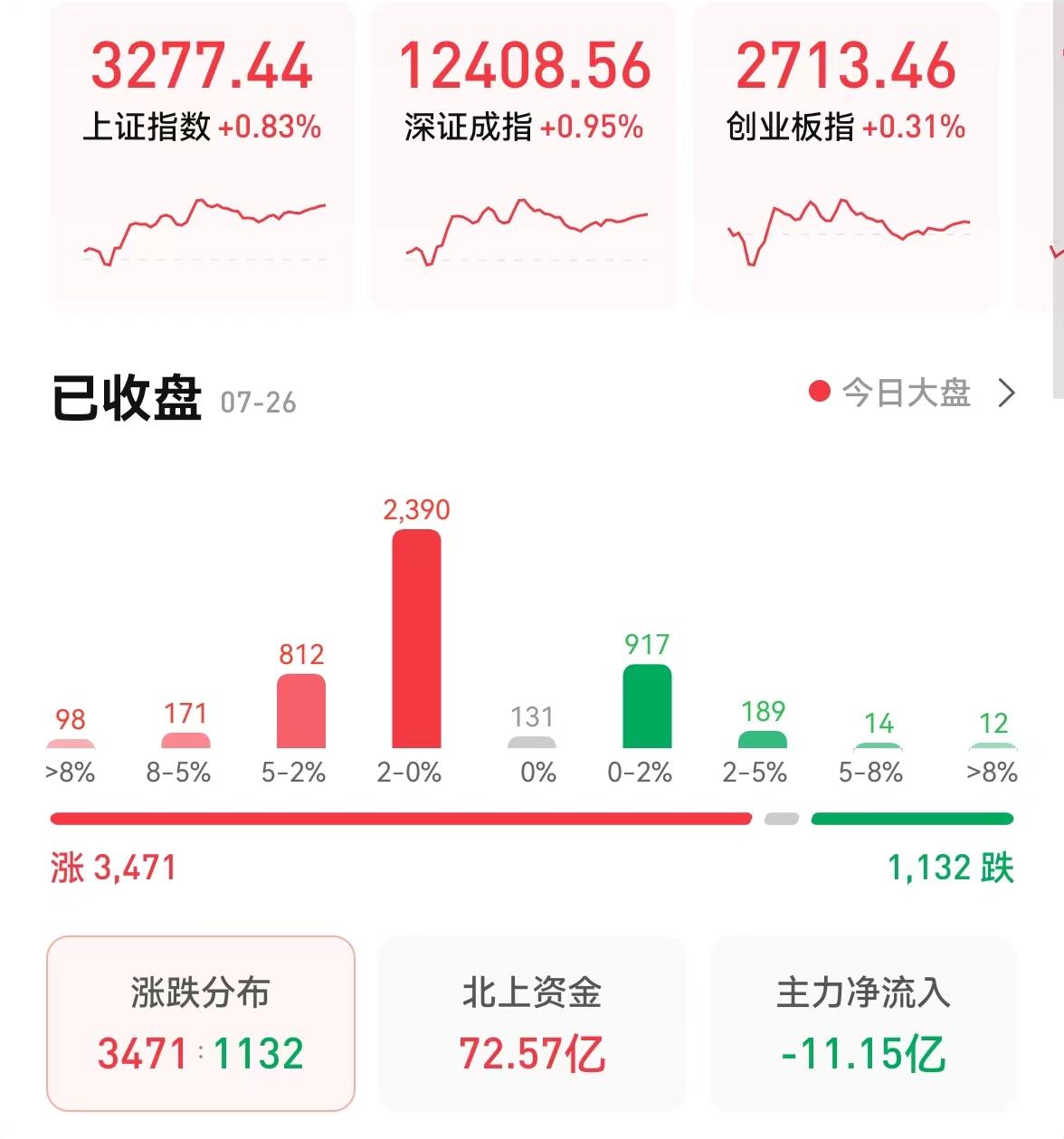Open the 创业板指 index card
Screen dimensions: 1064x1139
pos(846,154)
